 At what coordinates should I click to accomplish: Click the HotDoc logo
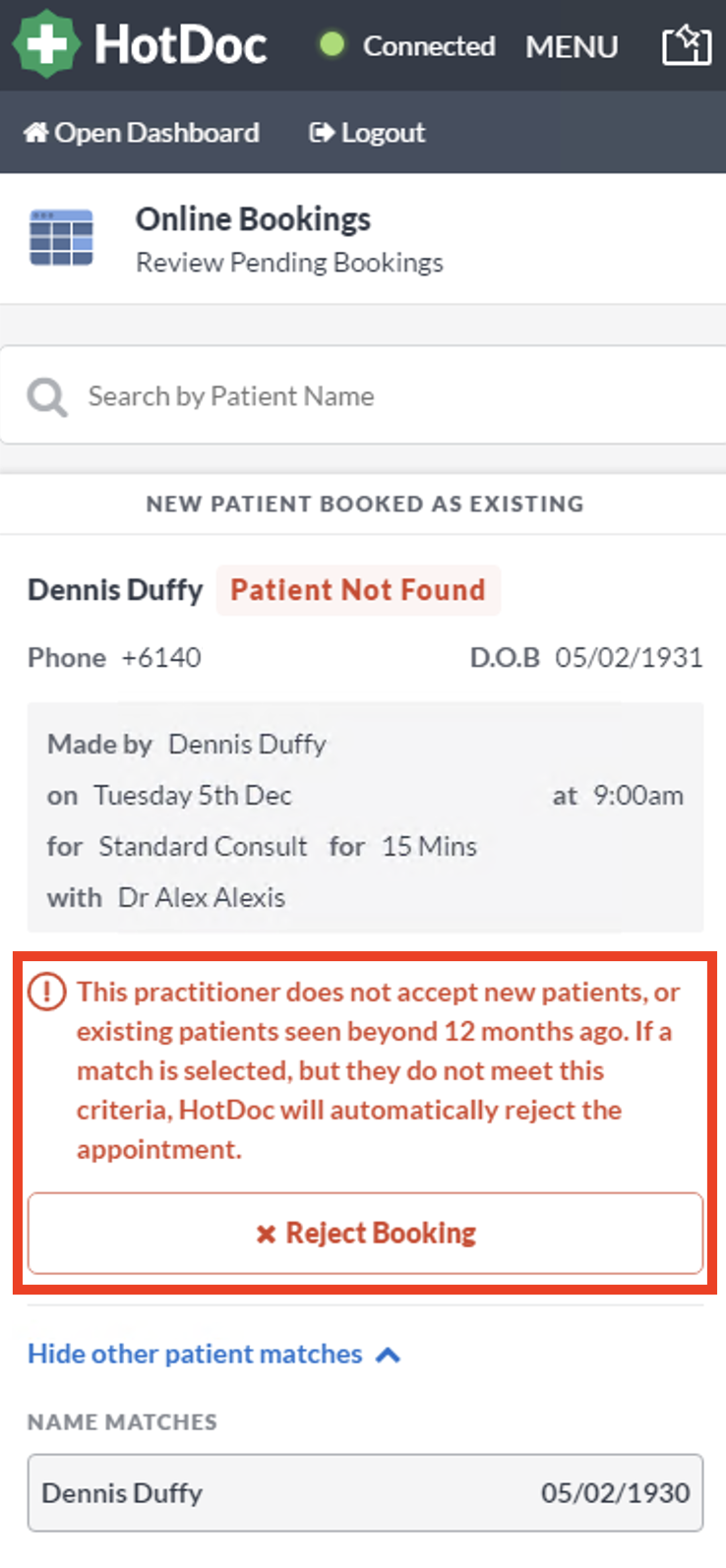pos(138,45)
